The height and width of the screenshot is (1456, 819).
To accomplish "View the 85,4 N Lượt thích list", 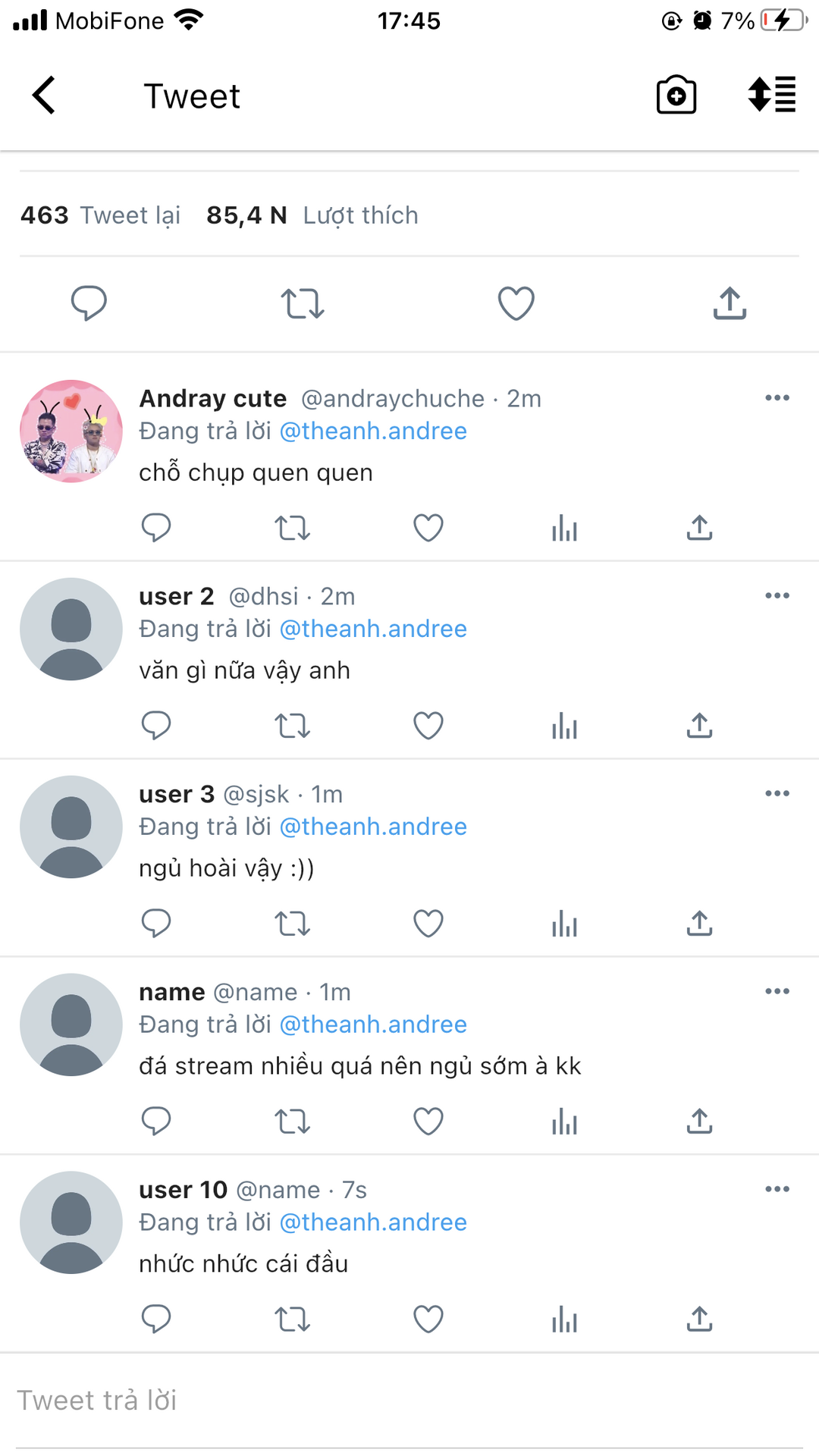I will click(x=312, y=215).
